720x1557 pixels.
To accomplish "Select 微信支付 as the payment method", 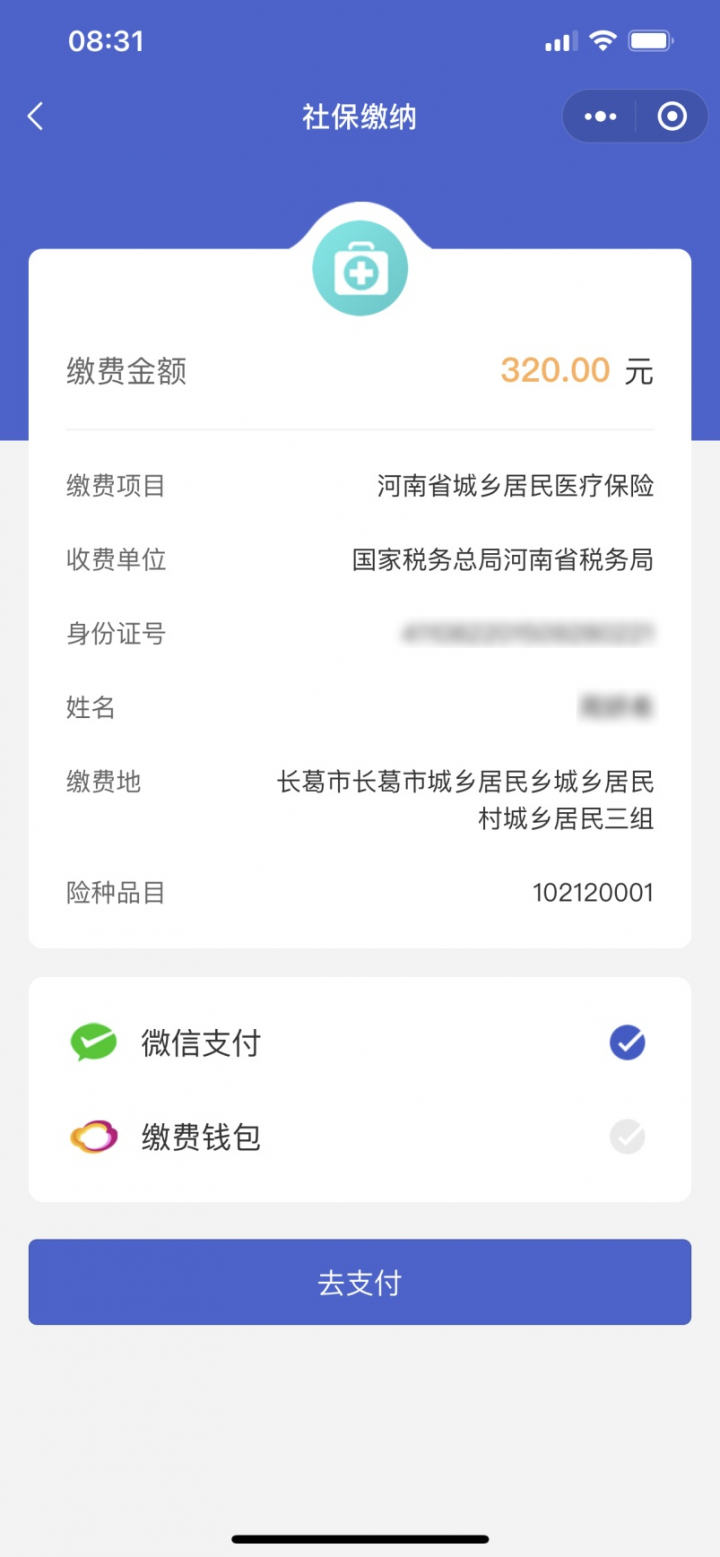I will click(200, 1042).
